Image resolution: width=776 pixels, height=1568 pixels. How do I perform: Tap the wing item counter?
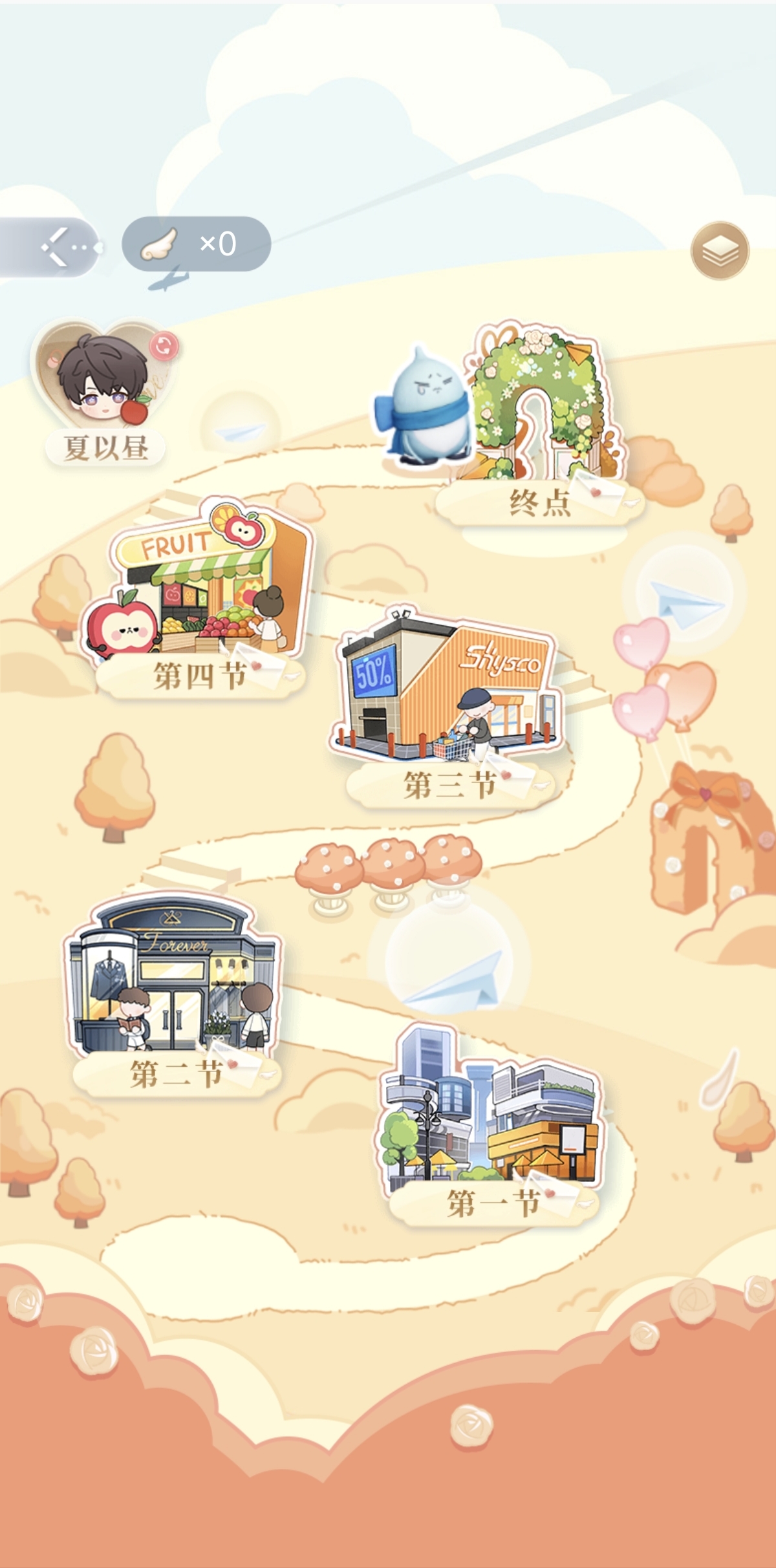point(196,244)
